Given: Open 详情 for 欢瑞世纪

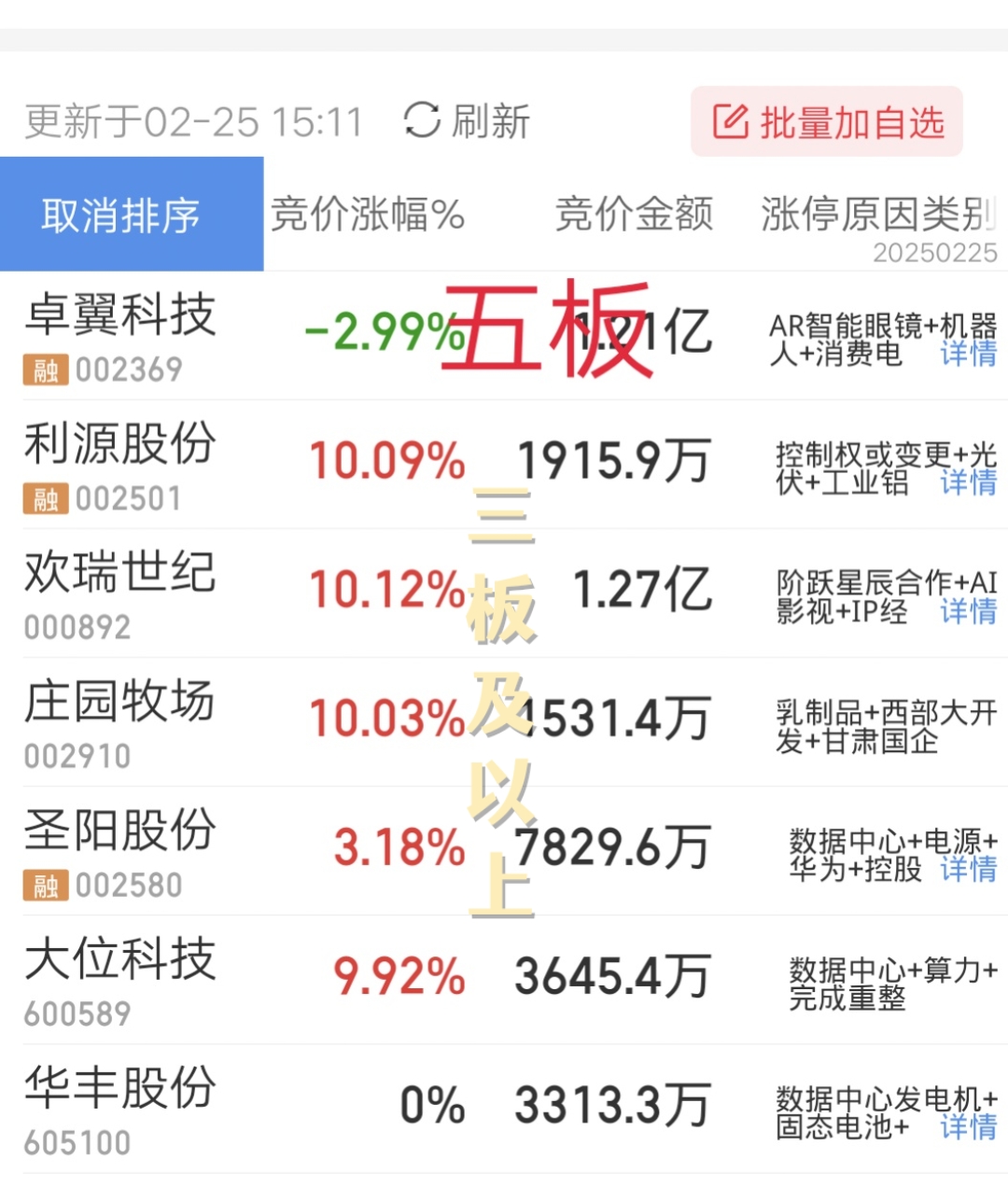Looking at the screenshot, I should tap(968, 613).
